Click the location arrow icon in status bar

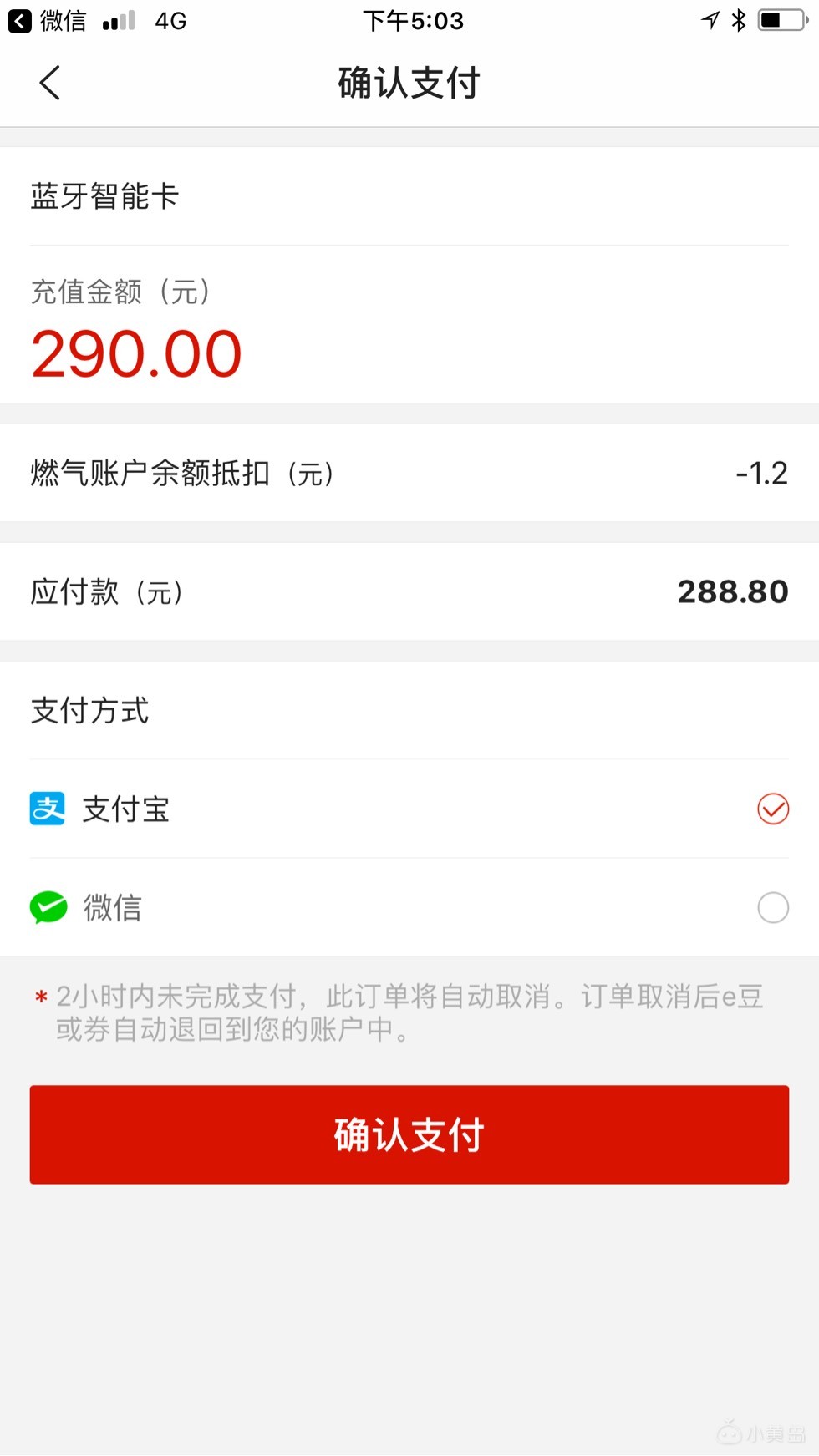tap(710, 20)
